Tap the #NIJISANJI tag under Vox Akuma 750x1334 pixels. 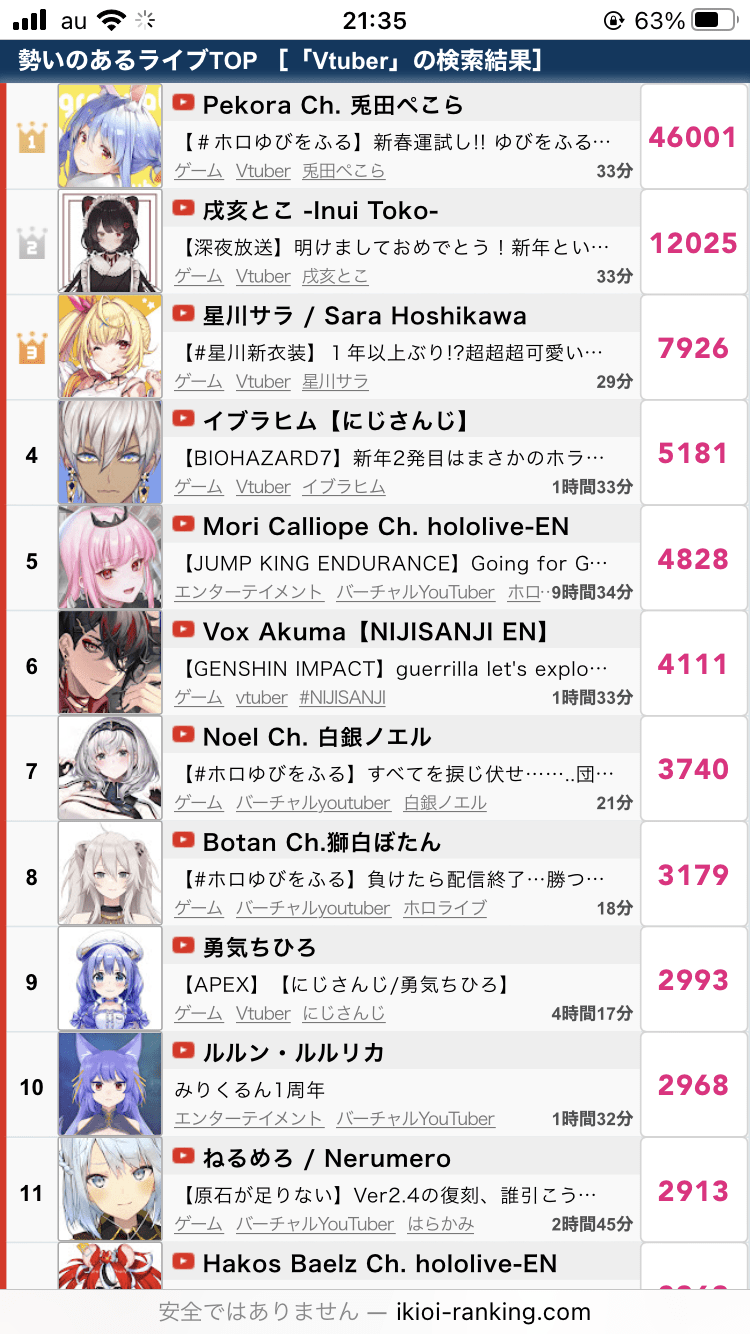coord(342,698)
